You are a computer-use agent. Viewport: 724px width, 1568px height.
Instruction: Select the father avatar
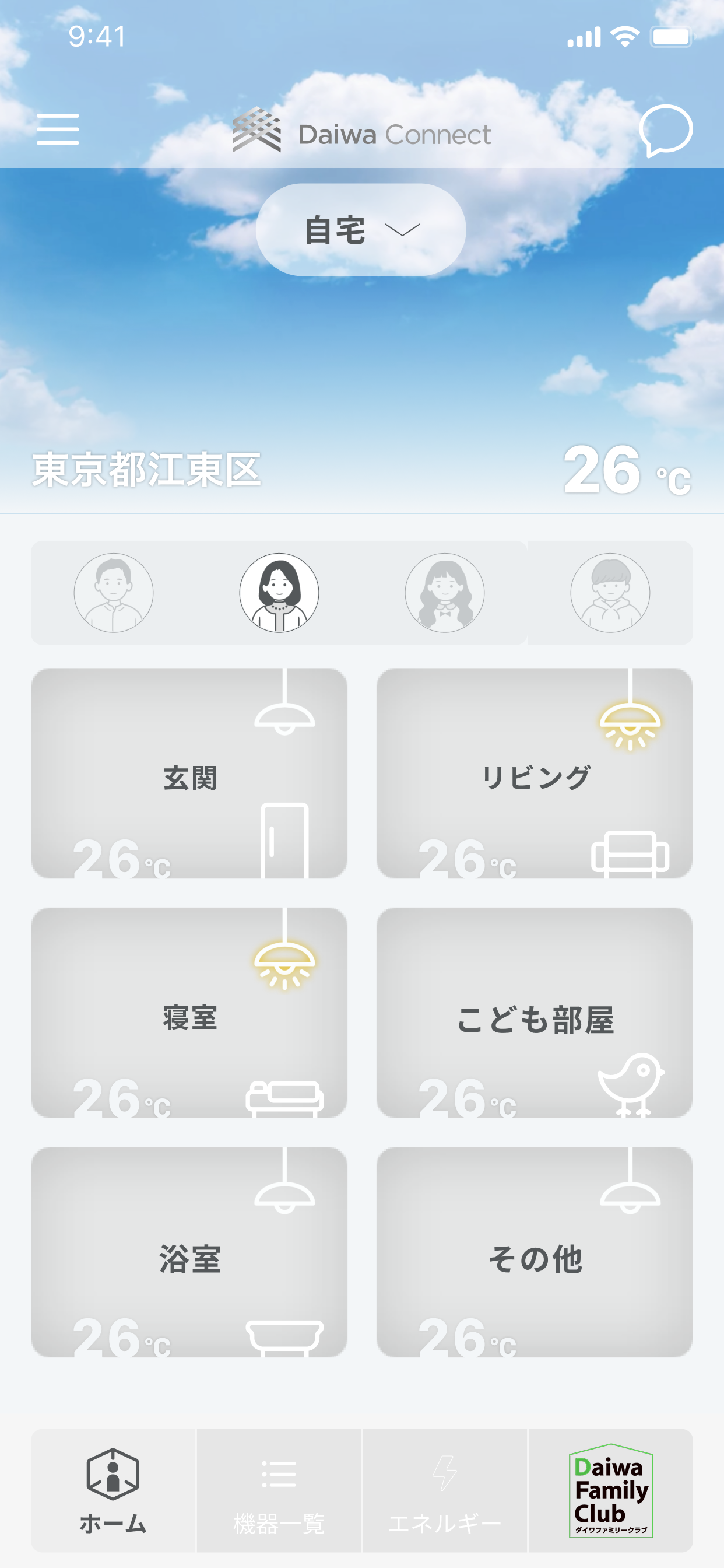[113, 592]
